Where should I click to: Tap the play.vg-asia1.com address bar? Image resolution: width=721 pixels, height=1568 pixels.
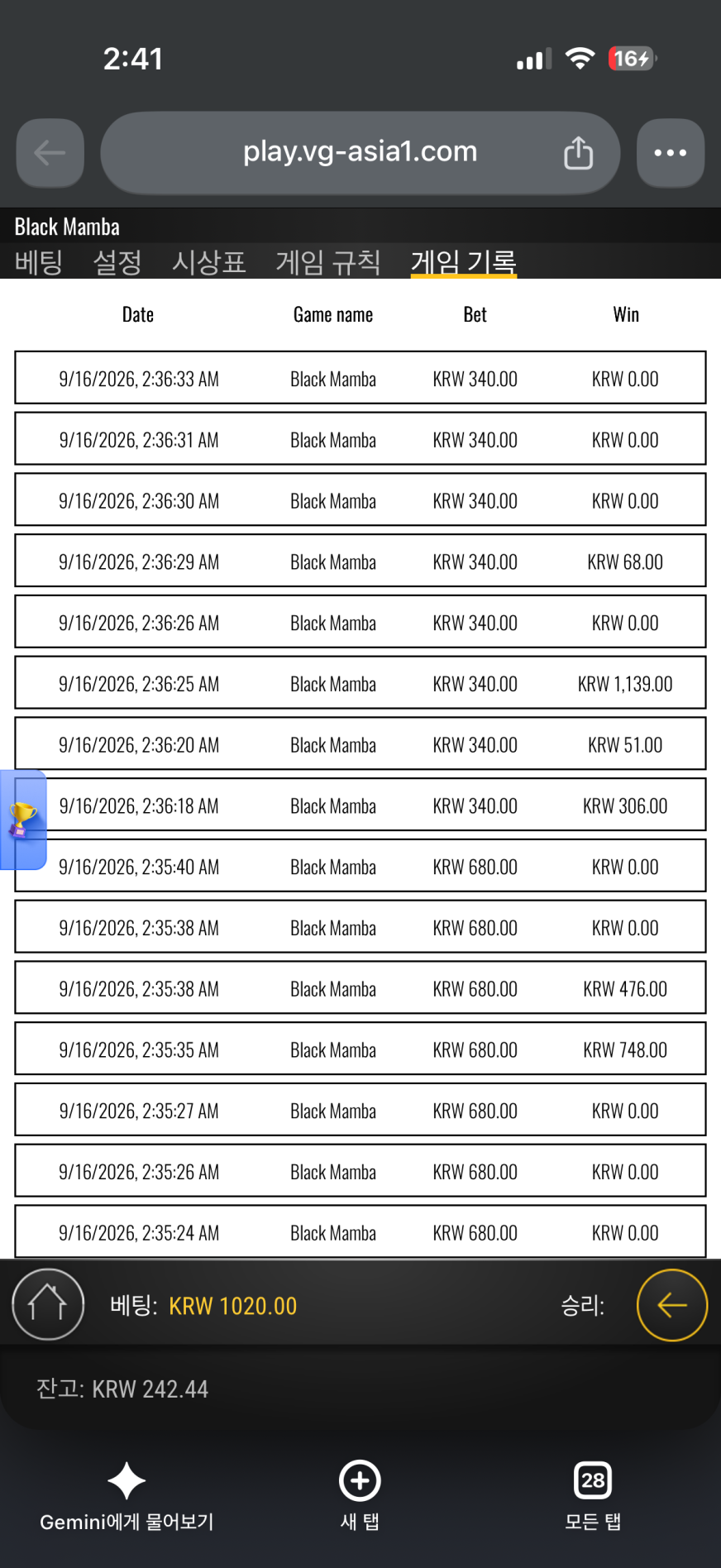tap(360, 153)
